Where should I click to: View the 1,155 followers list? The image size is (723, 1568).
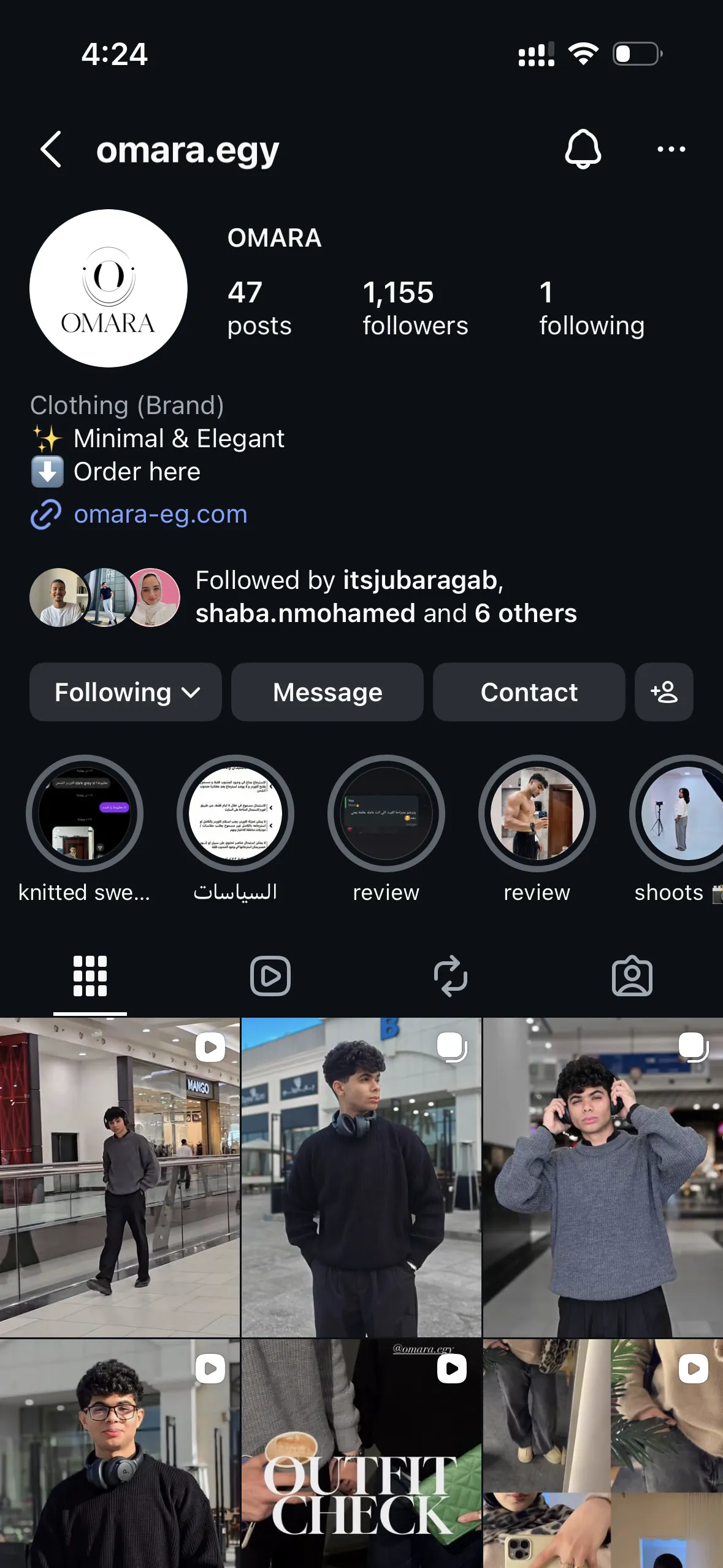[415, 308]
